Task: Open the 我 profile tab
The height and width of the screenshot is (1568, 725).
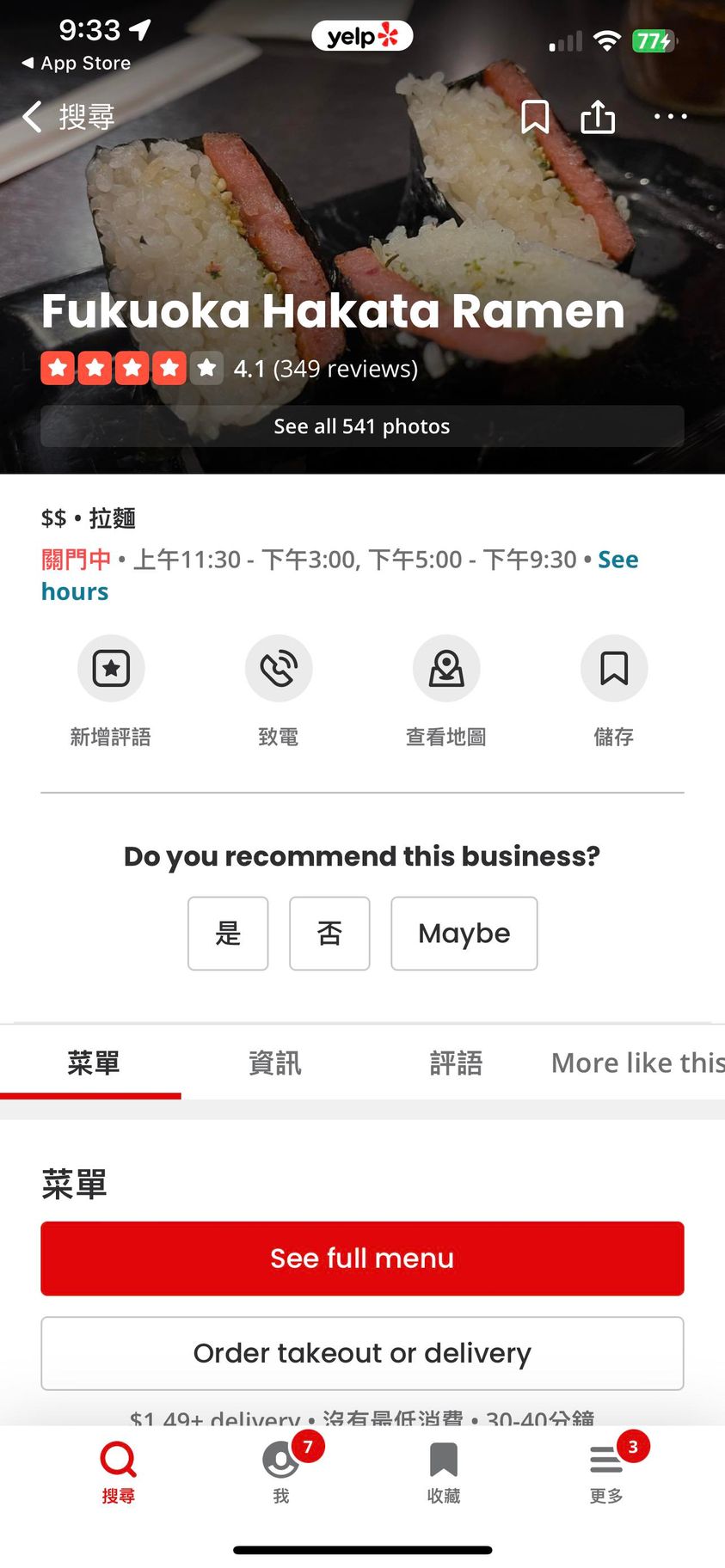Action: click(x=281, y=1470)
